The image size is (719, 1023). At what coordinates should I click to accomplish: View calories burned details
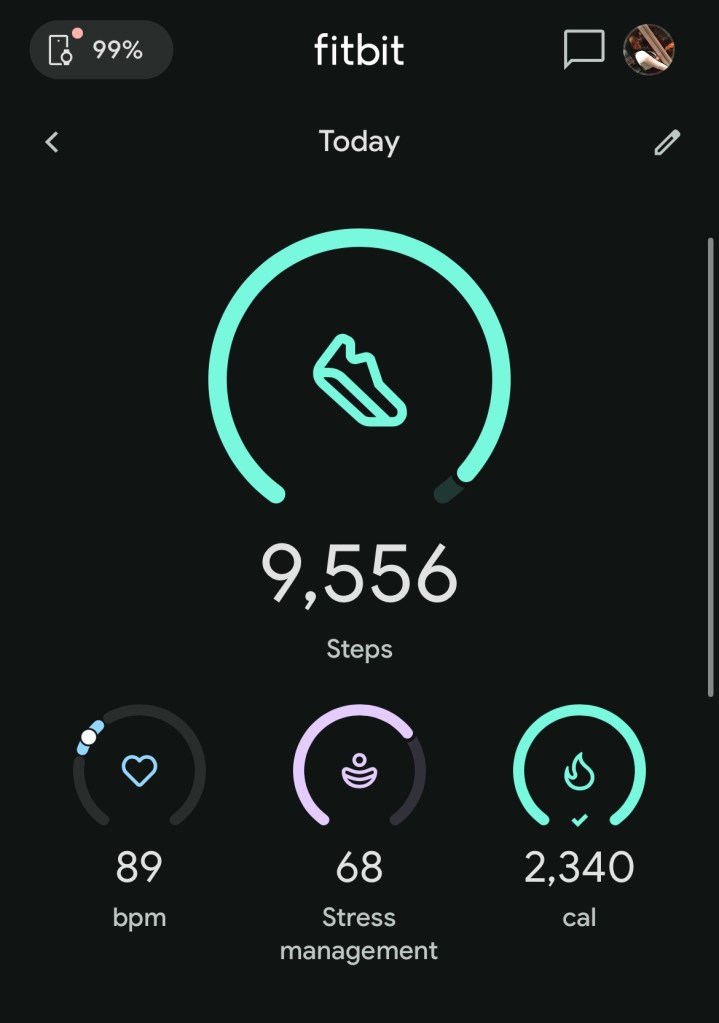(x=579, y=770)
